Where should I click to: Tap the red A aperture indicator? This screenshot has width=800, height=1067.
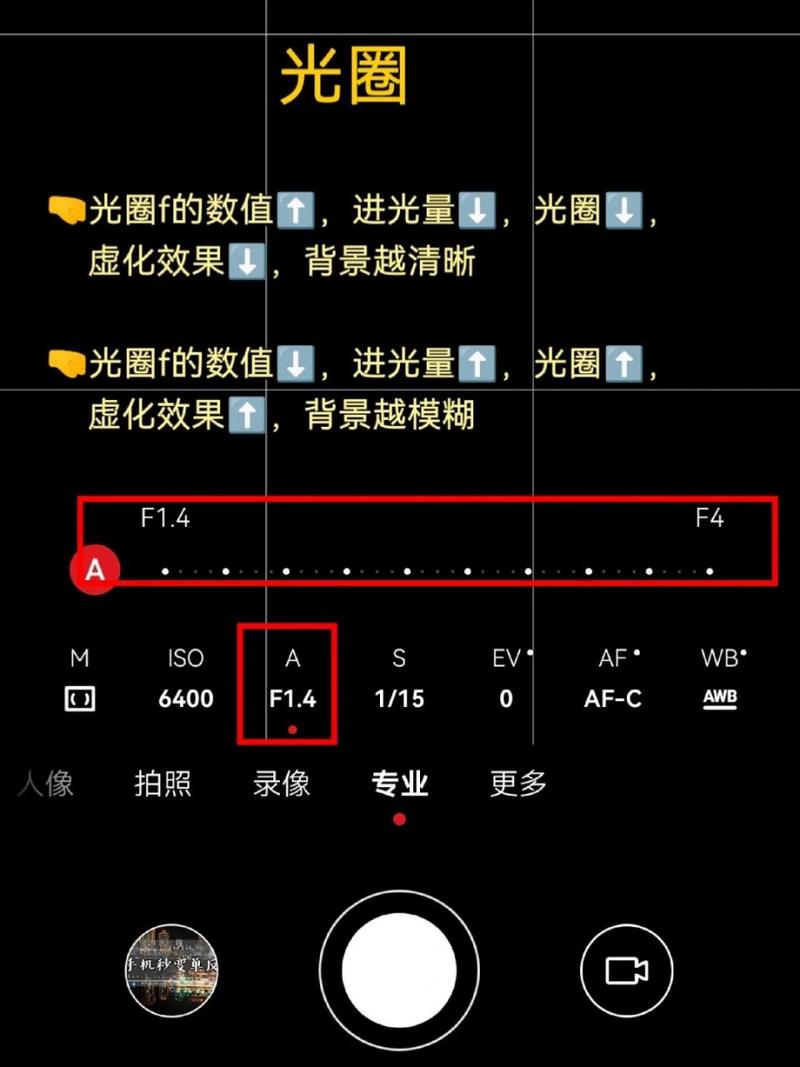[96, 569]
